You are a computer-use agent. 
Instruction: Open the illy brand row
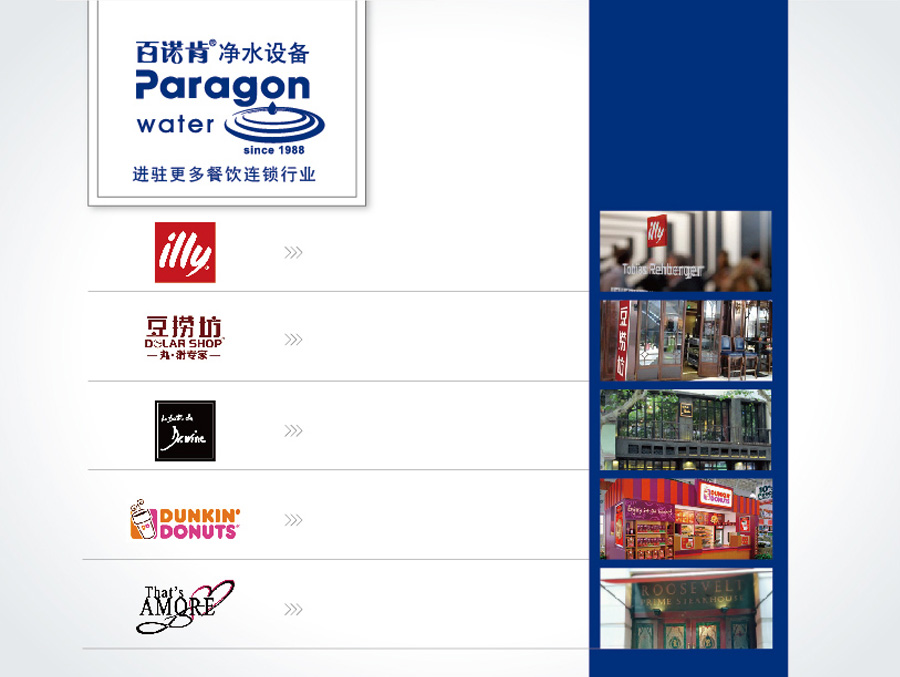(185, 252)
